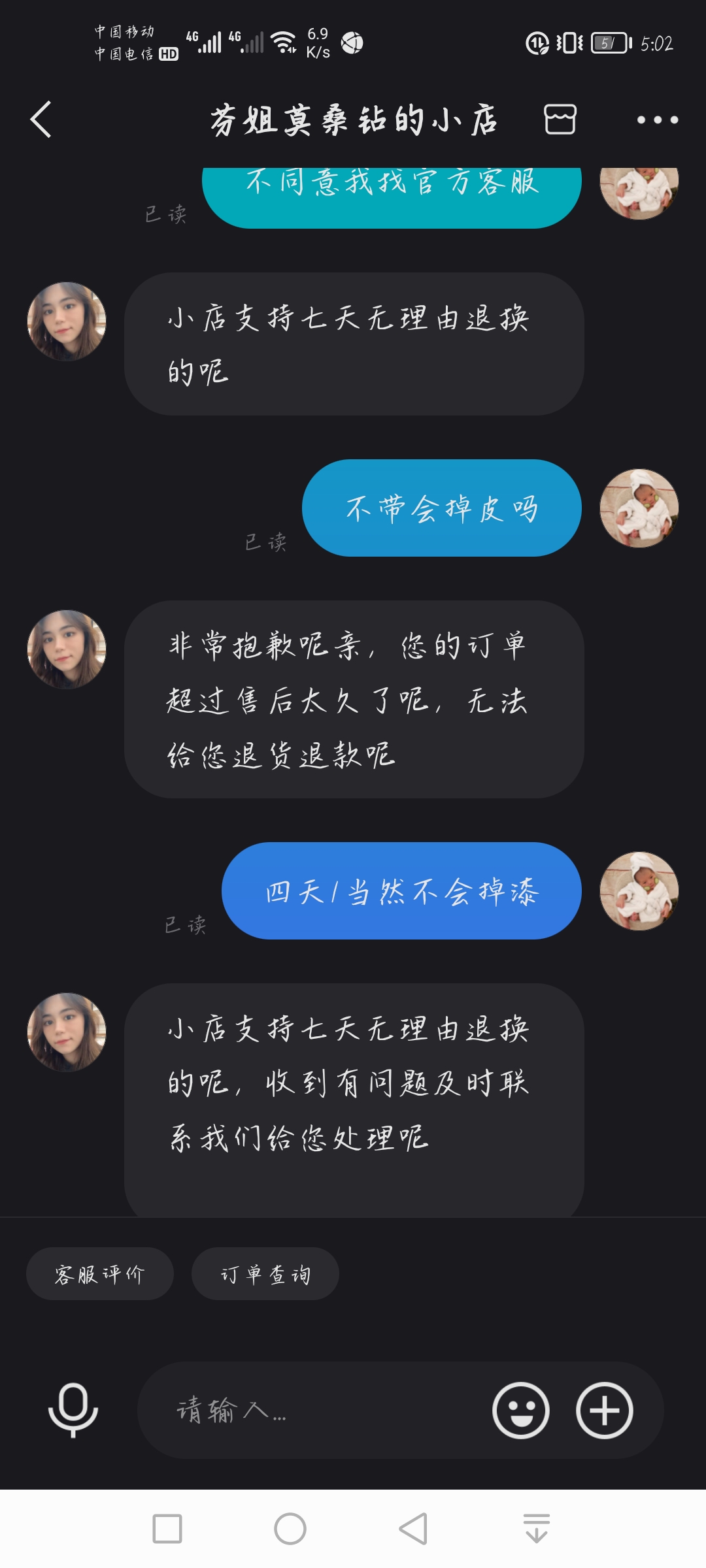Open the plus attachment menu
This screenshot has height=1568, width=706.
[604, 1410]
